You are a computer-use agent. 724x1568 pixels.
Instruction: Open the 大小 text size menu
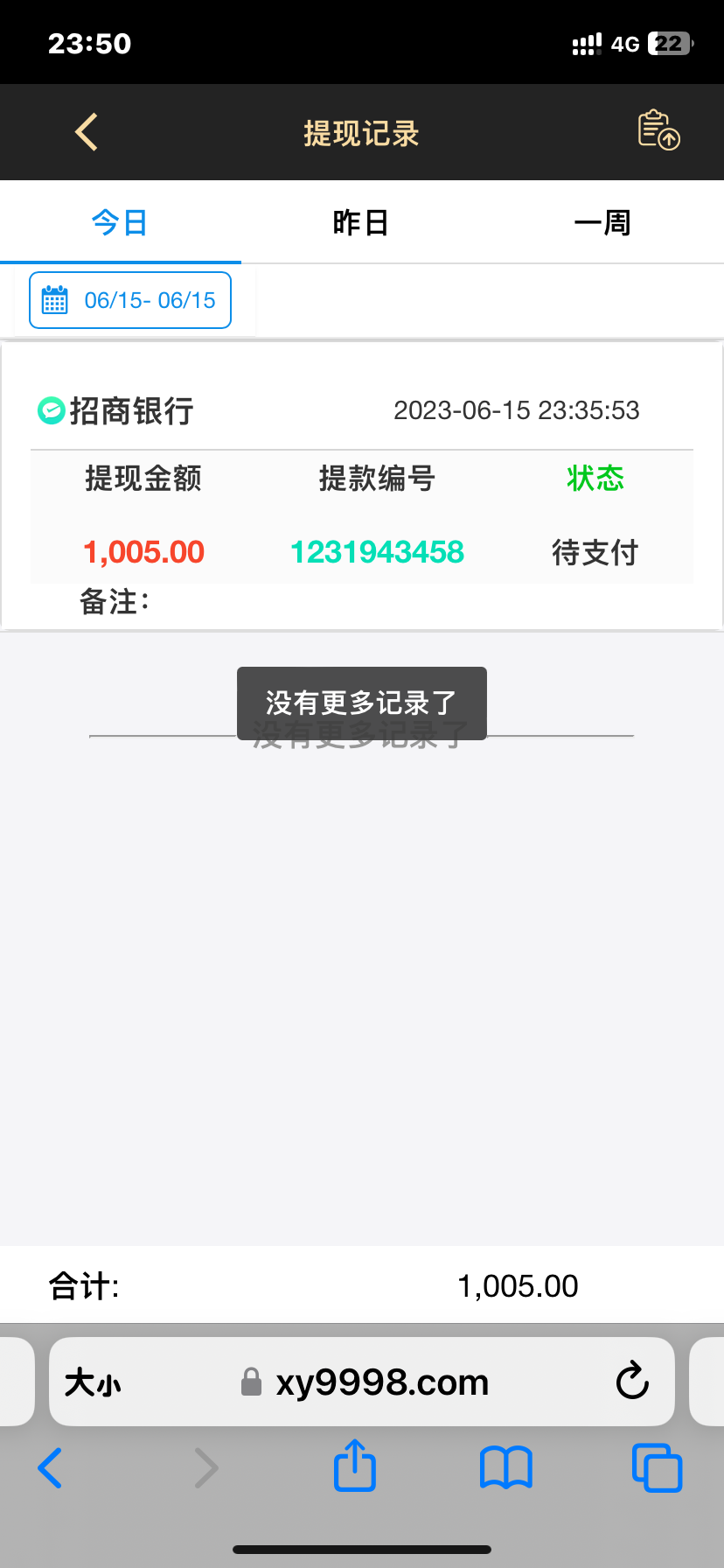click(x=93, y=1382)
